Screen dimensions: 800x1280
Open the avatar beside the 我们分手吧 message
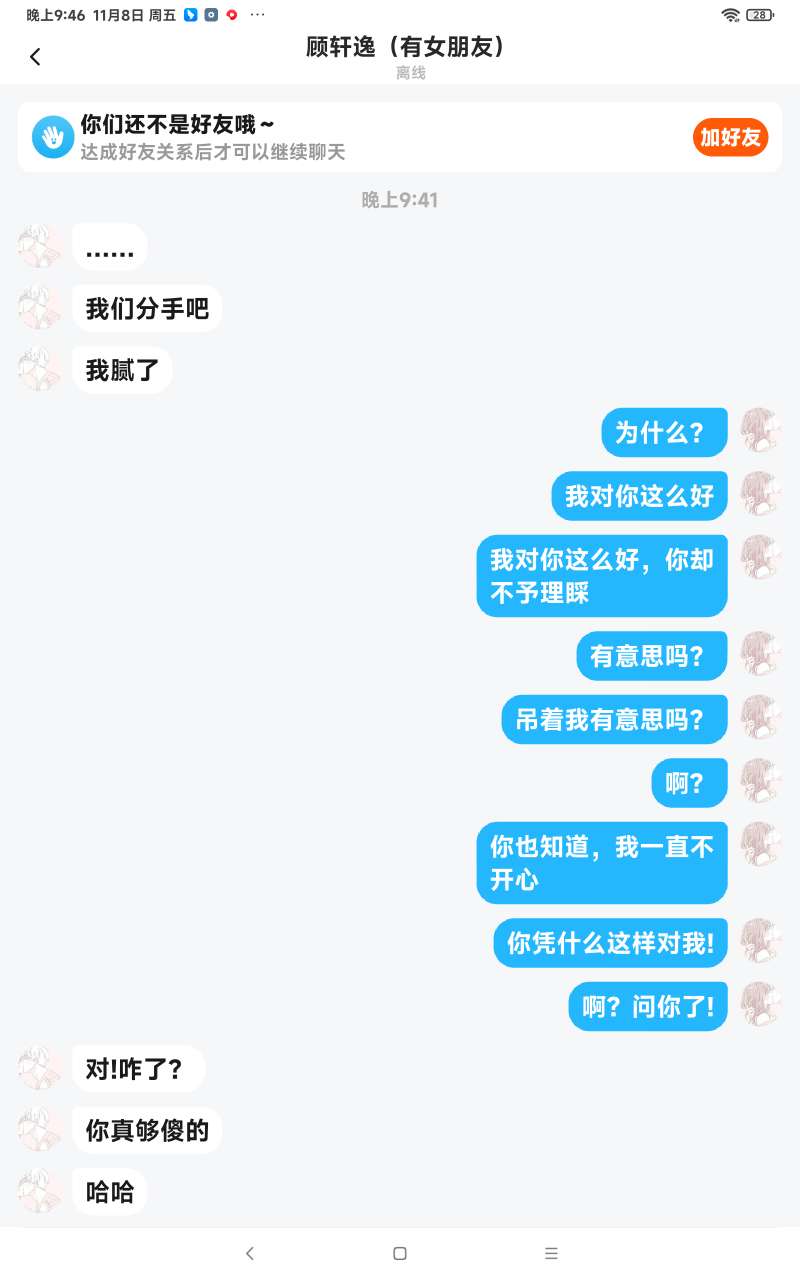40,308
